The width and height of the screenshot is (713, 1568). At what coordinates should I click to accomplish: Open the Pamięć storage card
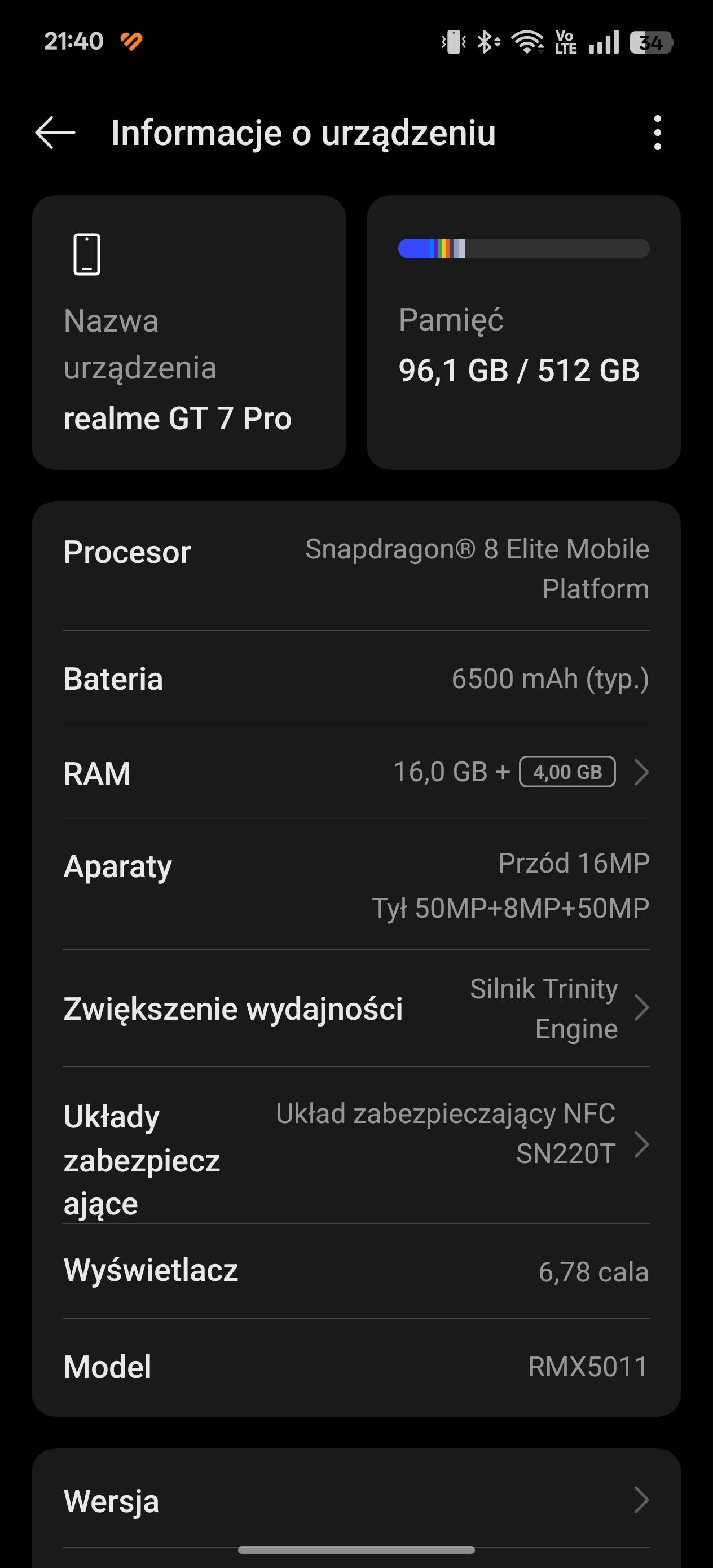point(523,332)
